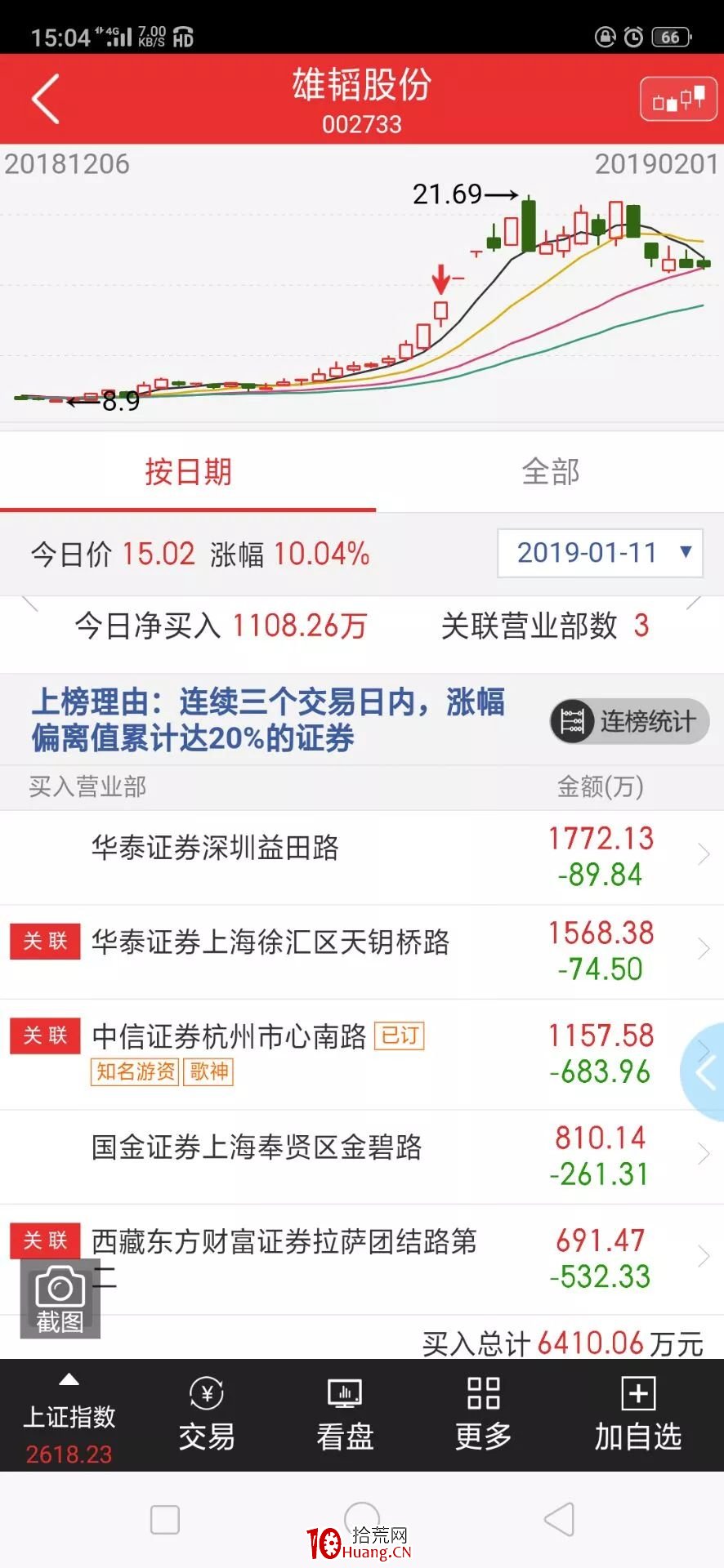724x1568 pixels.
Task: Open the 看盘 market-watch icon
Action: [x=343, y=1417]
